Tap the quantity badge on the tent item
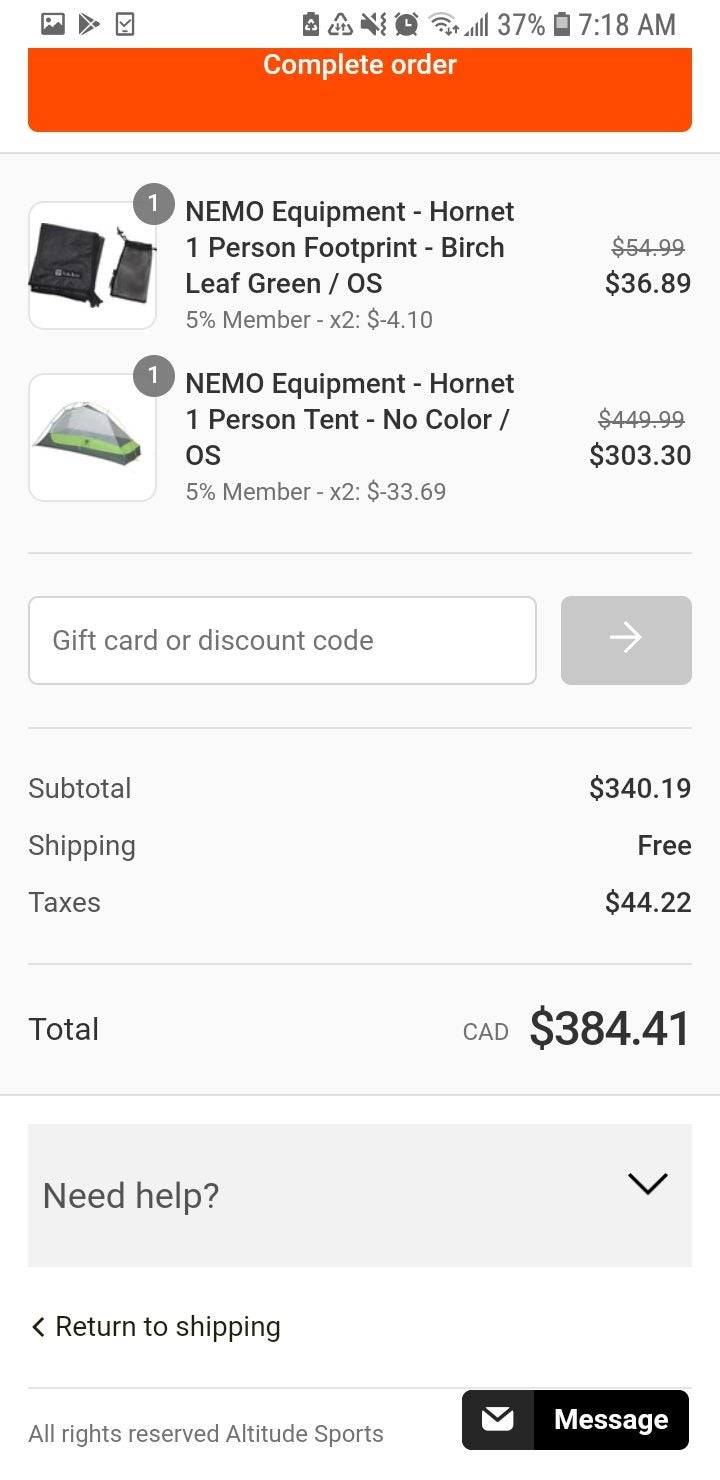The image size is (720, 1480). tap(154, 376)
